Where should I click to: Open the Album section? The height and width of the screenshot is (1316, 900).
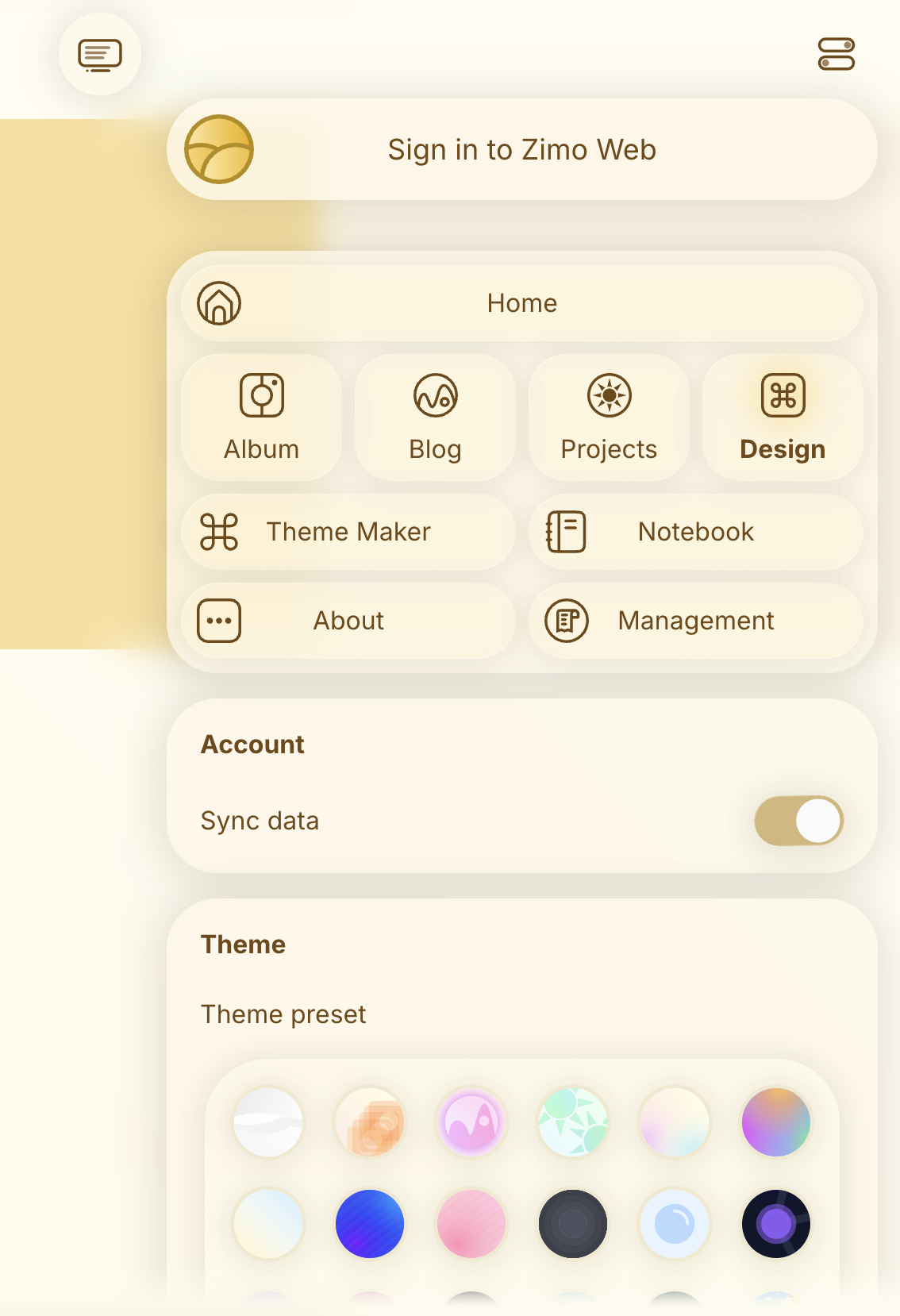[x=262, y=418]
